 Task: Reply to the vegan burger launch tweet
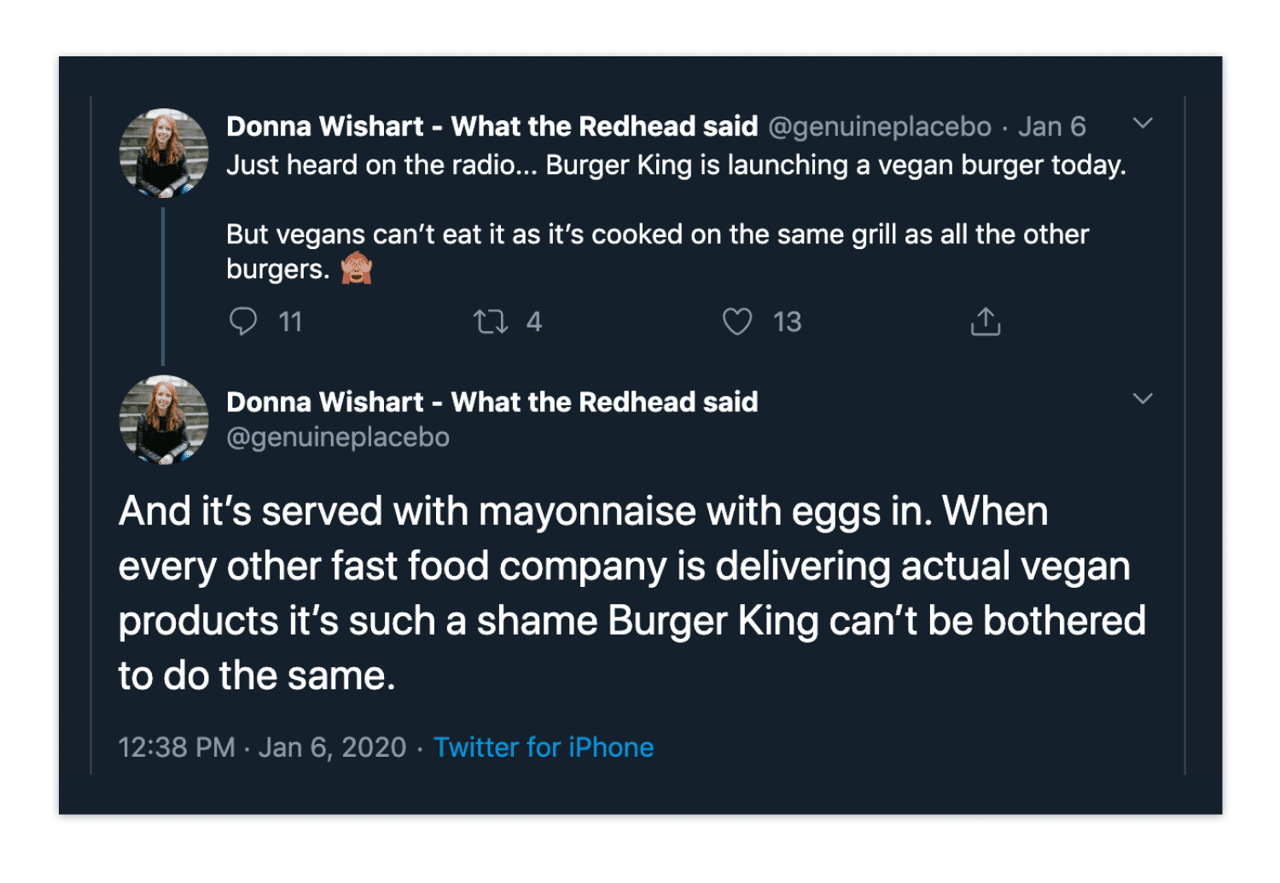(243, 322)
